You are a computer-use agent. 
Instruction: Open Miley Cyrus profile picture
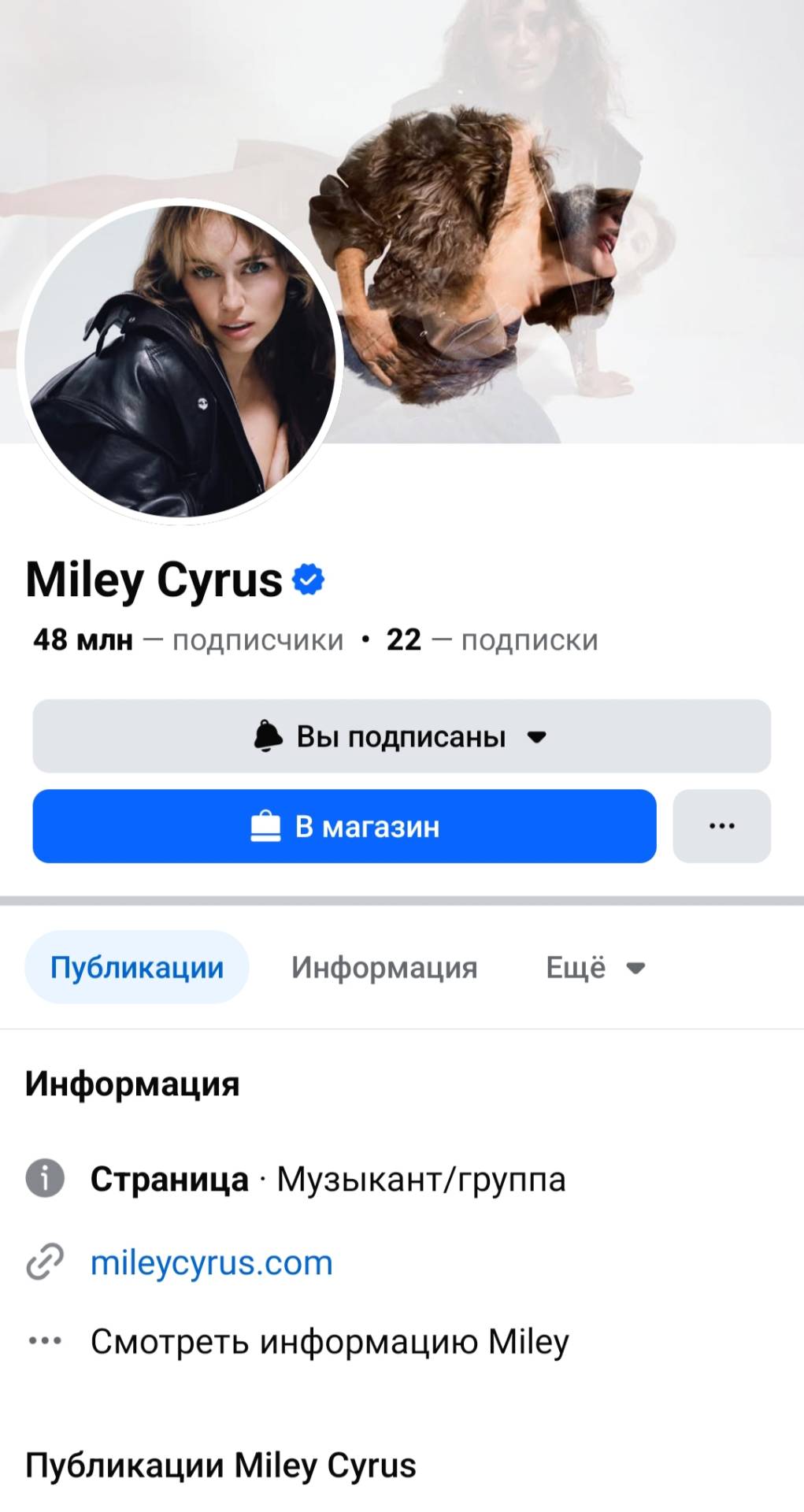click(x=180, y=361)
